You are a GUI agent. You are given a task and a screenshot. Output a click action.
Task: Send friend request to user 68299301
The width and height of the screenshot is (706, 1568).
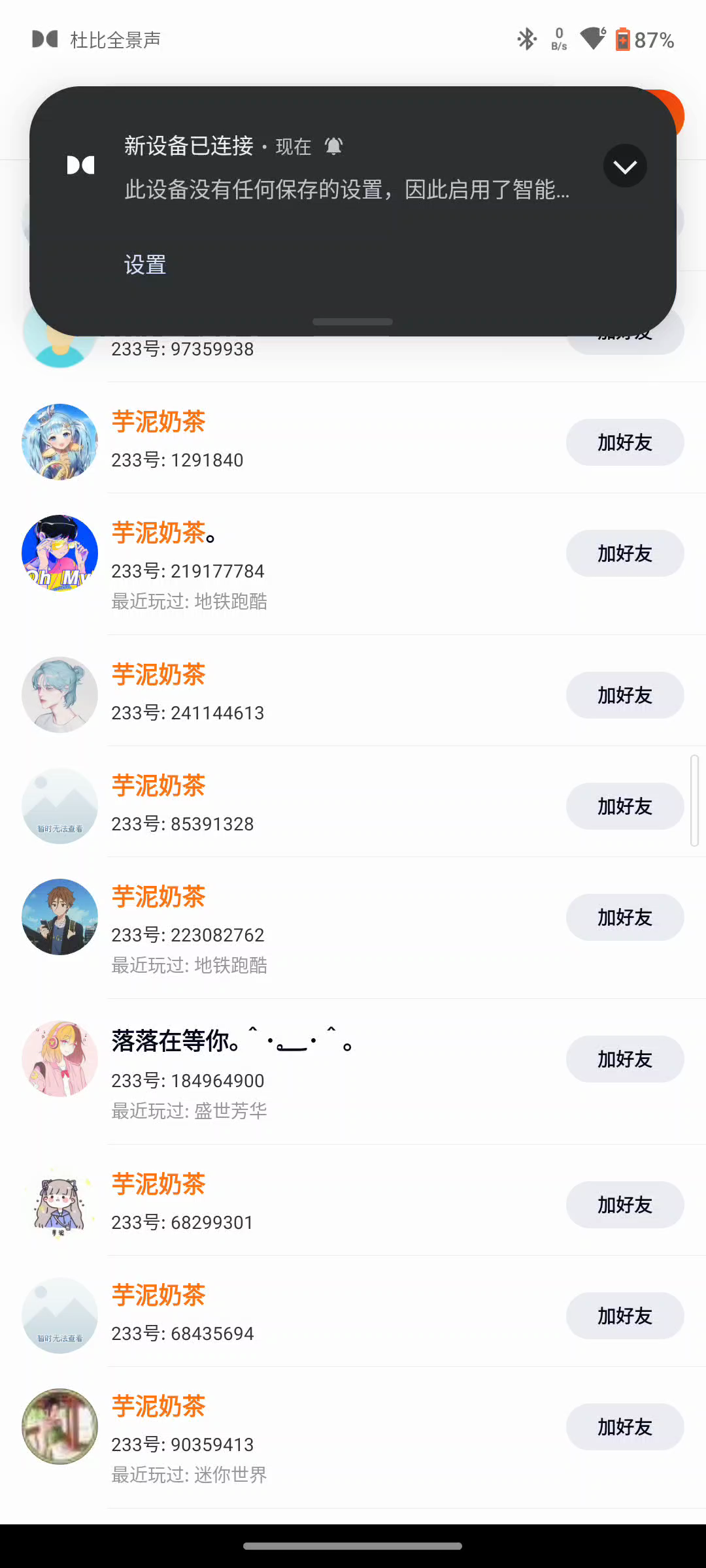pos(624,1205)
